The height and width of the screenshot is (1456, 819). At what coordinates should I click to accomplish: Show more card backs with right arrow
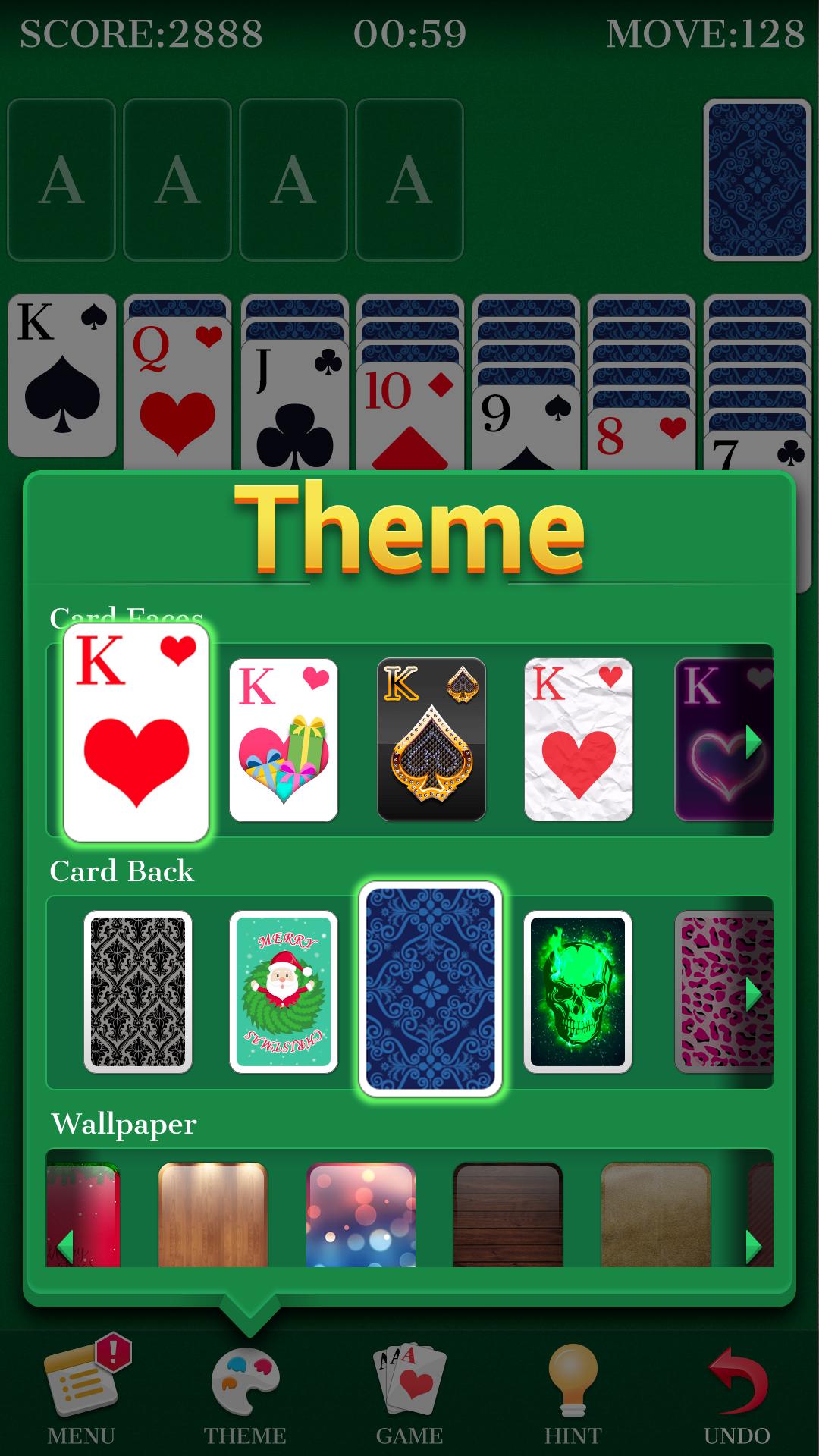[x=753, y=994]
